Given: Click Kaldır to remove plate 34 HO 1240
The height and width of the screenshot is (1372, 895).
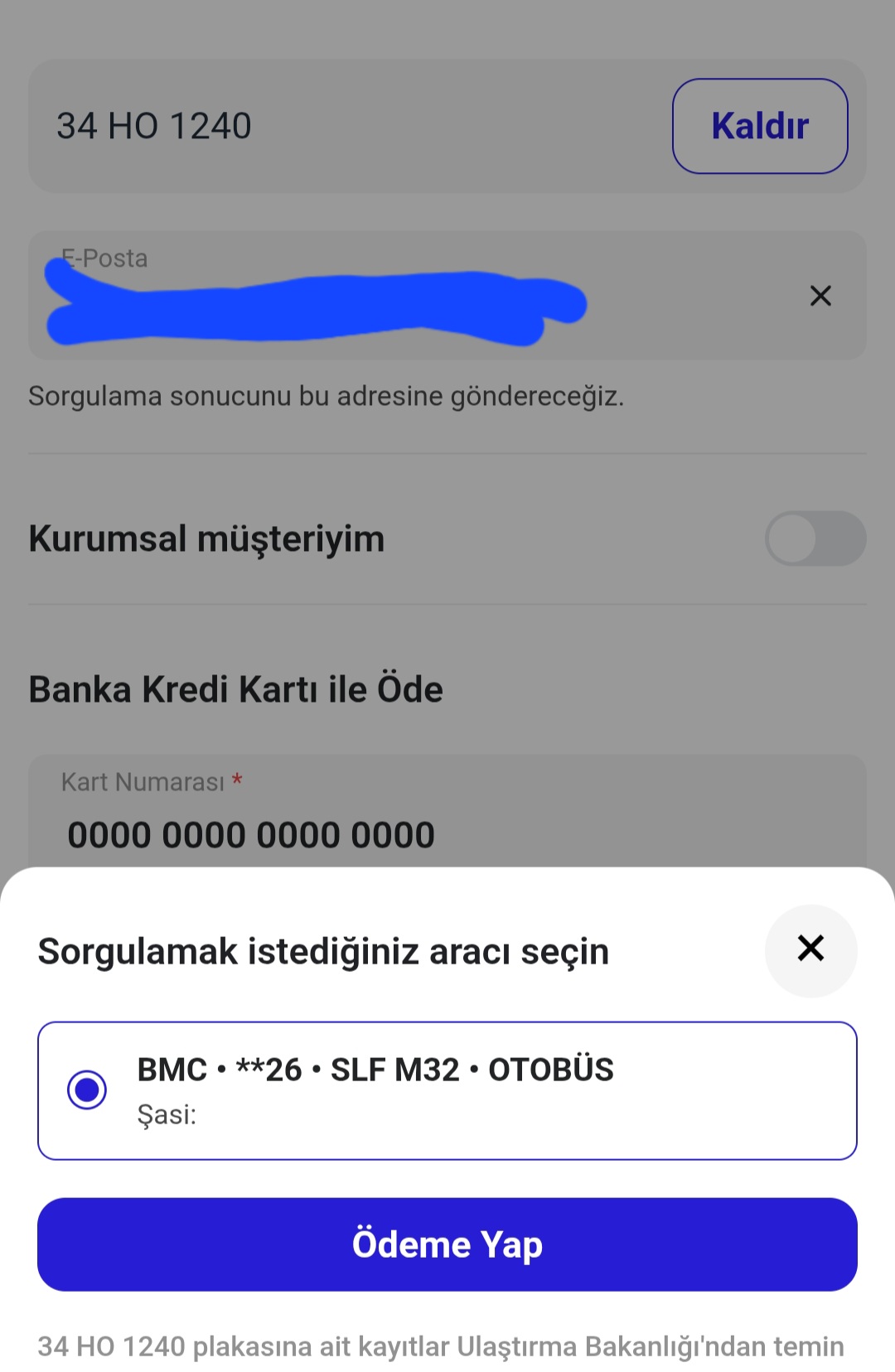Looking at the screenshot, I should click(x=759, y=125).
